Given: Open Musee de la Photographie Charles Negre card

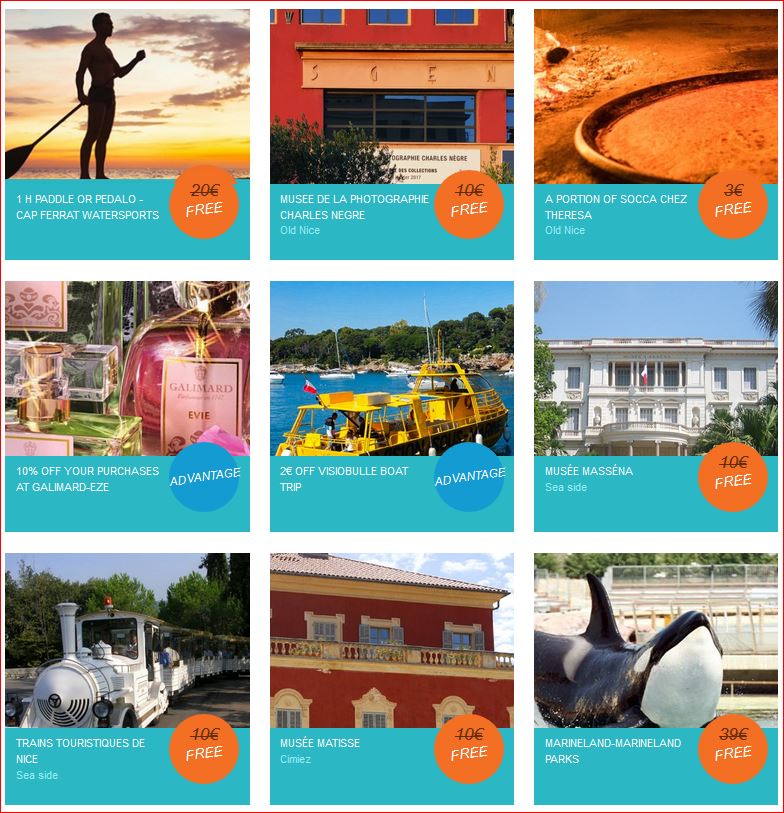Looking at the screenshot, I should 391,134.
